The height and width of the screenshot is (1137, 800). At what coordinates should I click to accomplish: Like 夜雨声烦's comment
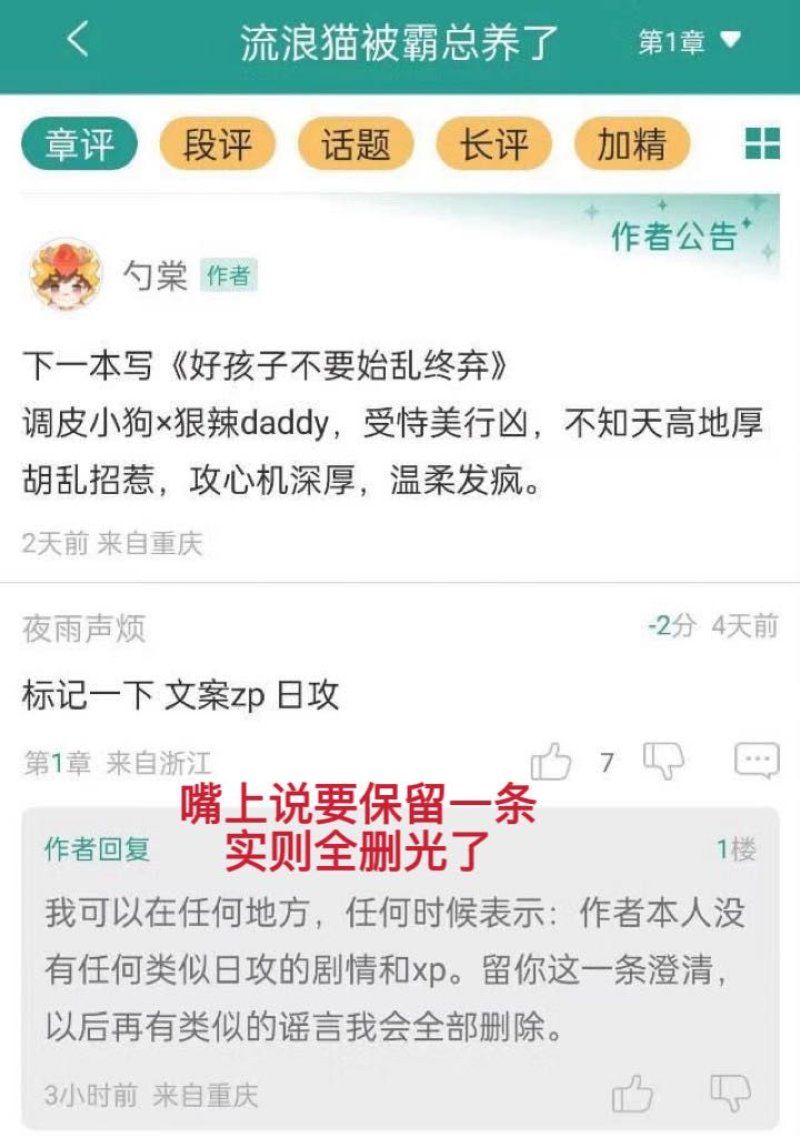click(551, 762)
